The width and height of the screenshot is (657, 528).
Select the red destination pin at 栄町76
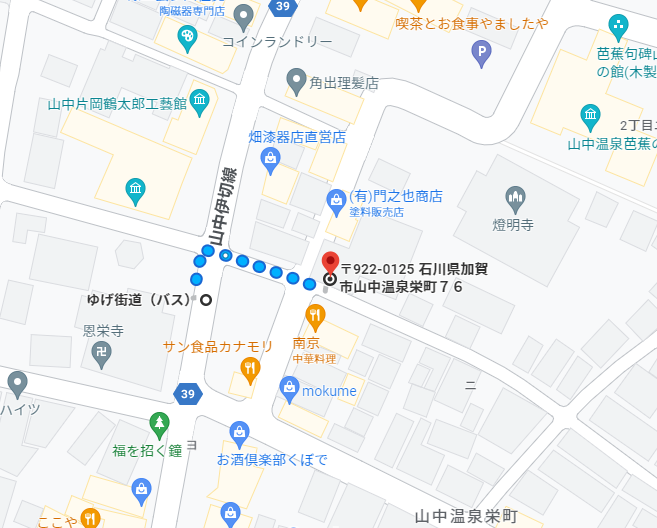tap(331, 263)
